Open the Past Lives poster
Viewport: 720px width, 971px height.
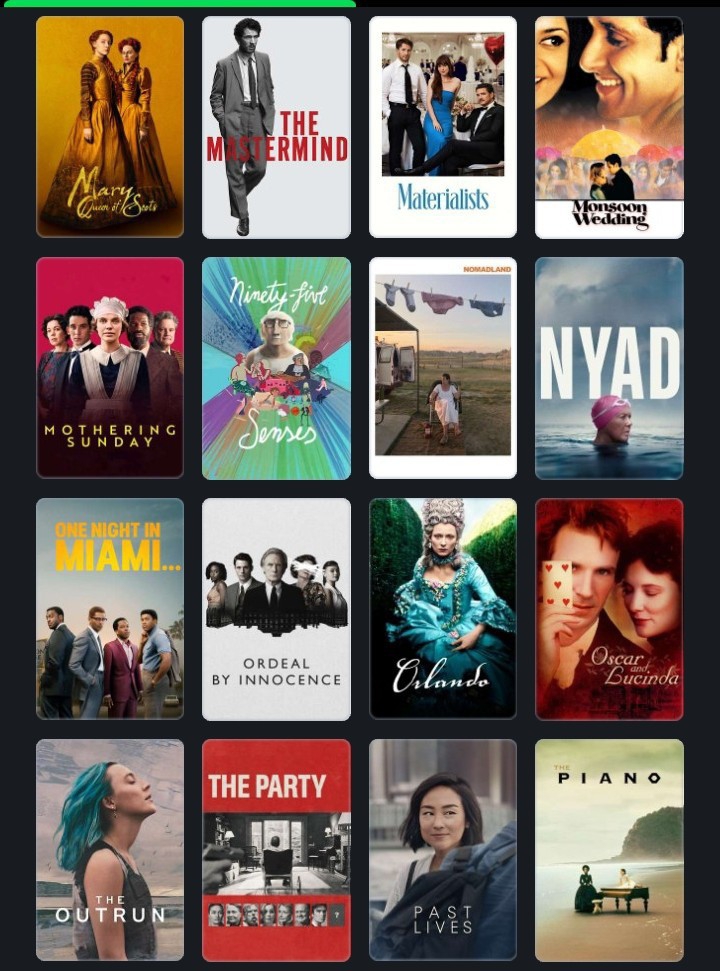click(443, 850)
